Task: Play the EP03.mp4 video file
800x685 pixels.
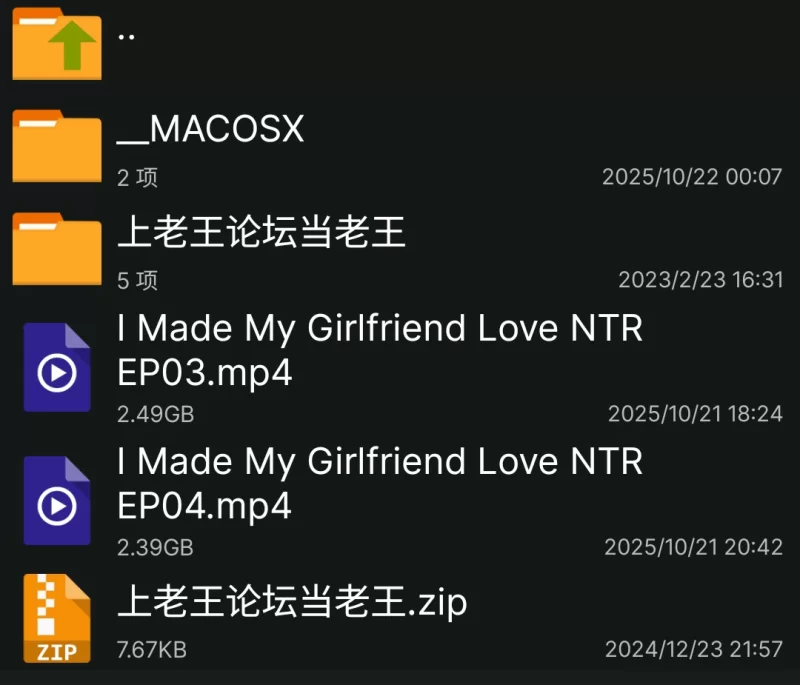Action: point(380,350)
